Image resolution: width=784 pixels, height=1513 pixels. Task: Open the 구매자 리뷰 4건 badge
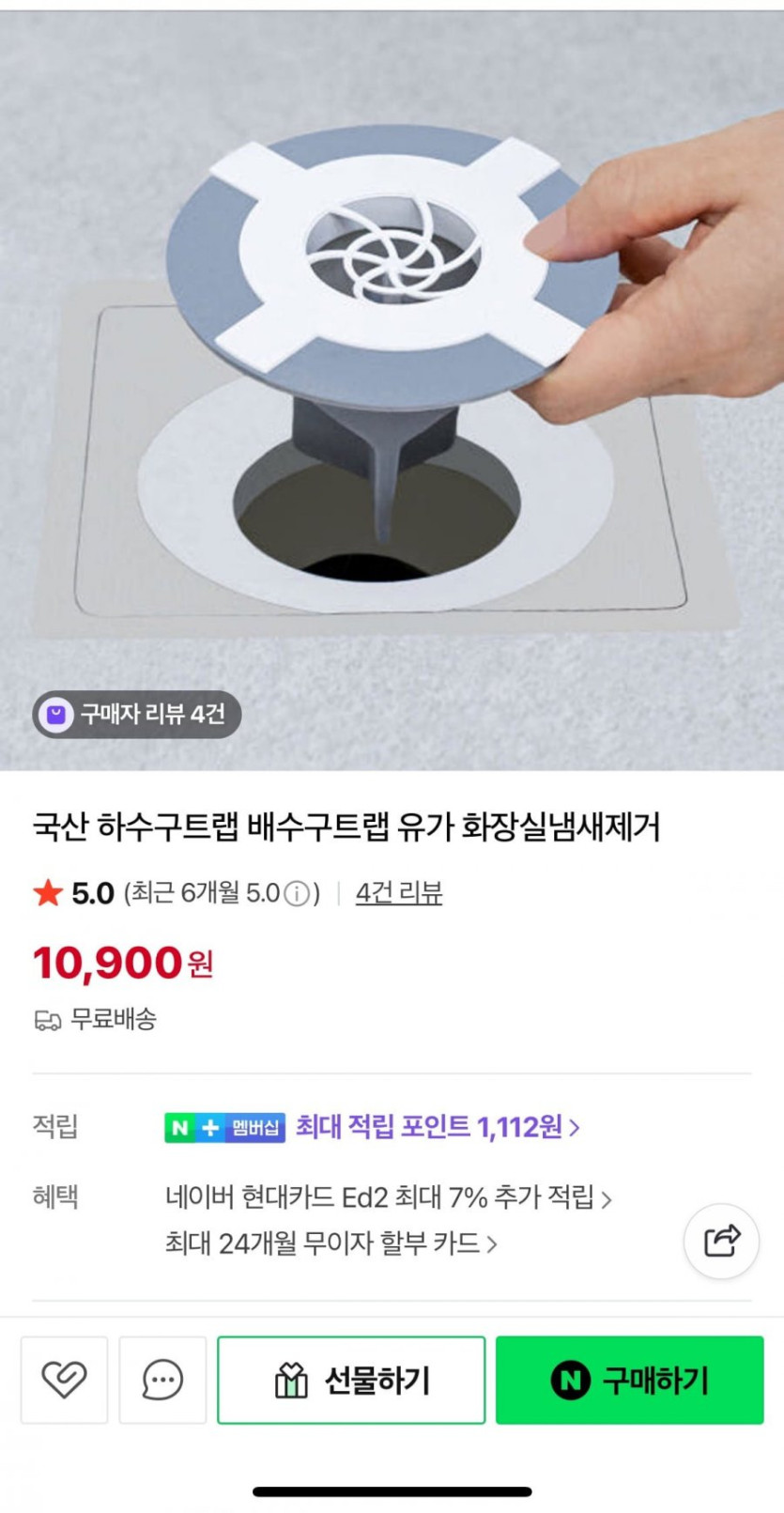click(137, 716)
